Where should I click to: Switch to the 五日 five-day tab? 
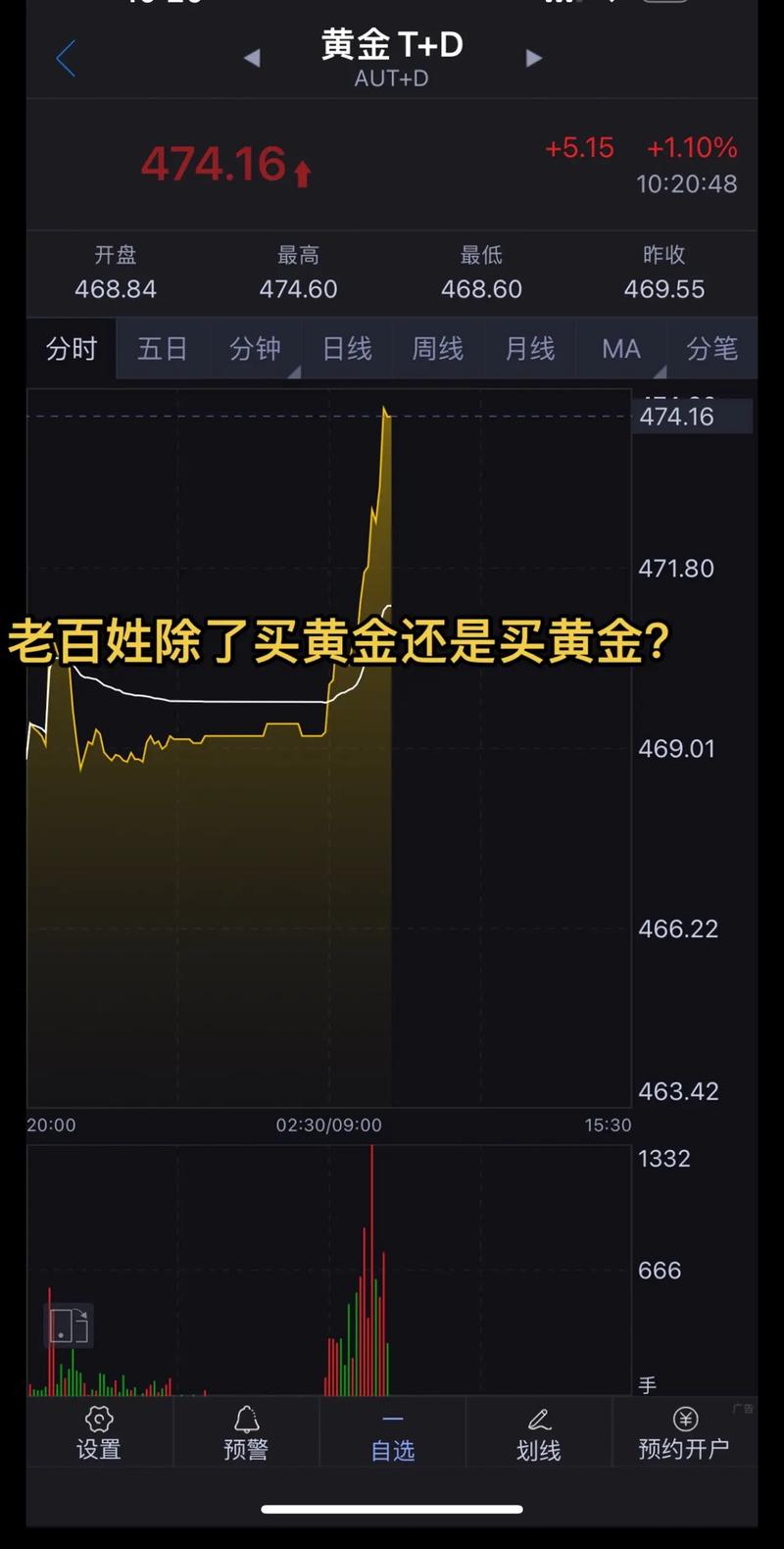[162, 349]
